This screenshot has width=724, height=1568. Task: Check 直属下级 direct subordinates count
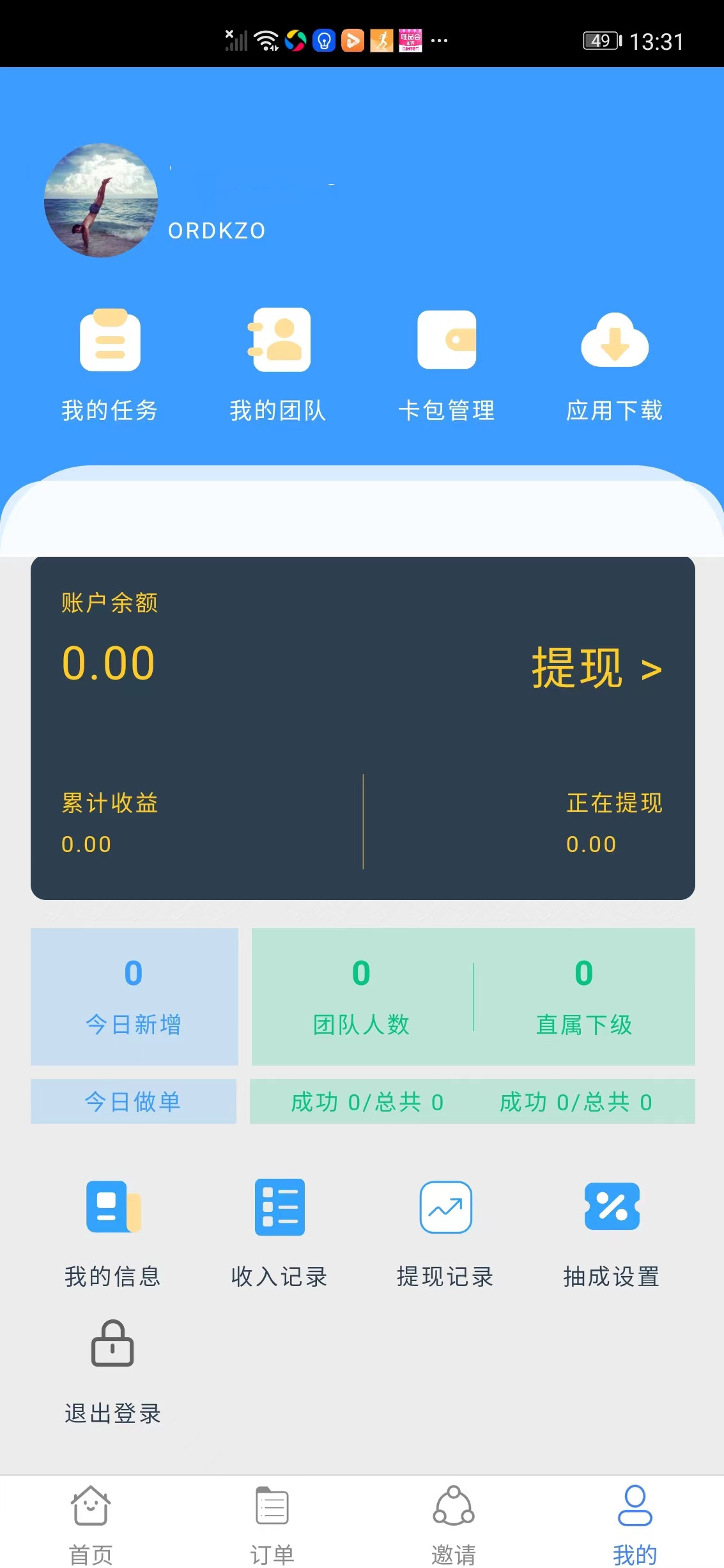pos(583,997)
